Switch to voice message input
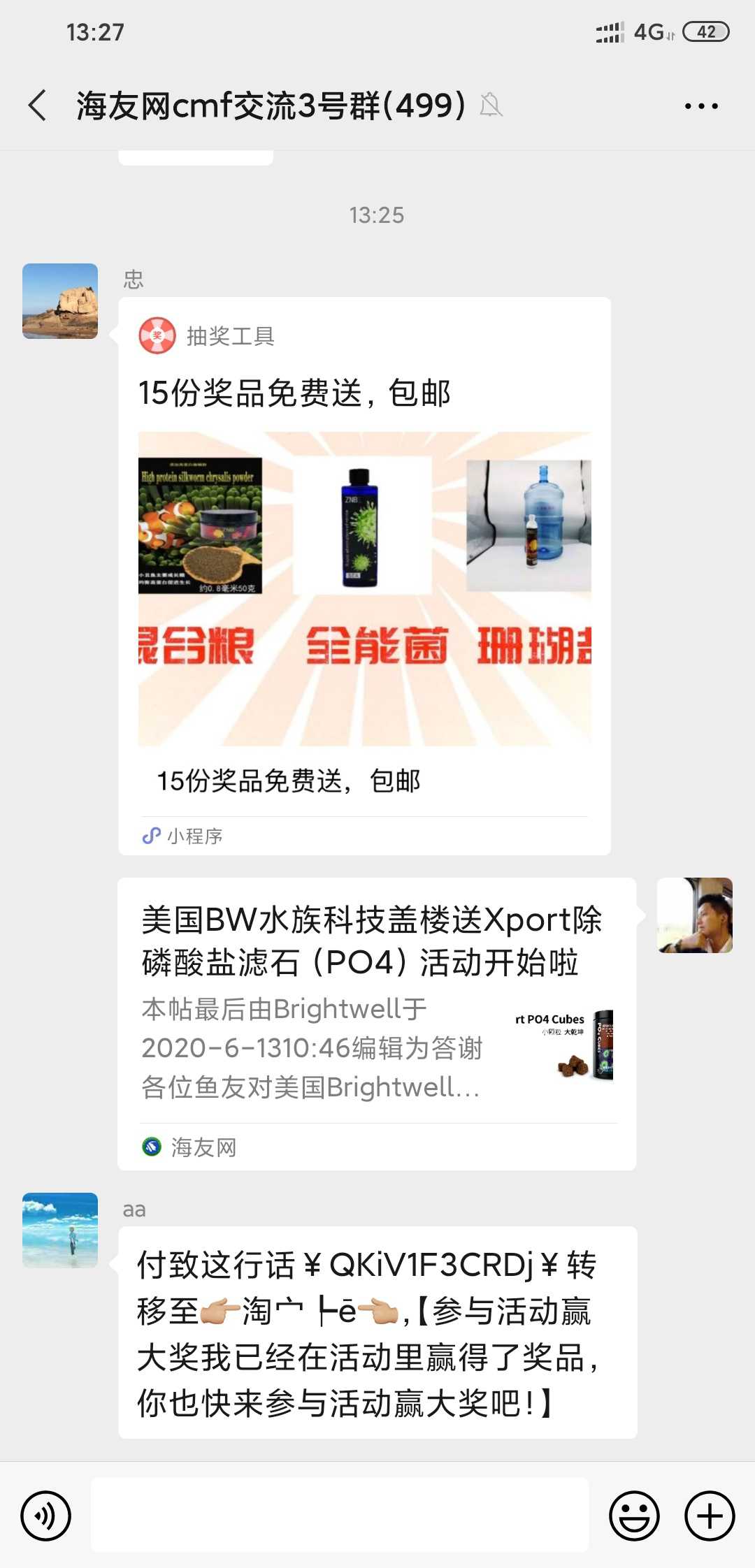 pyautogui.click(x=46, y=1516)
